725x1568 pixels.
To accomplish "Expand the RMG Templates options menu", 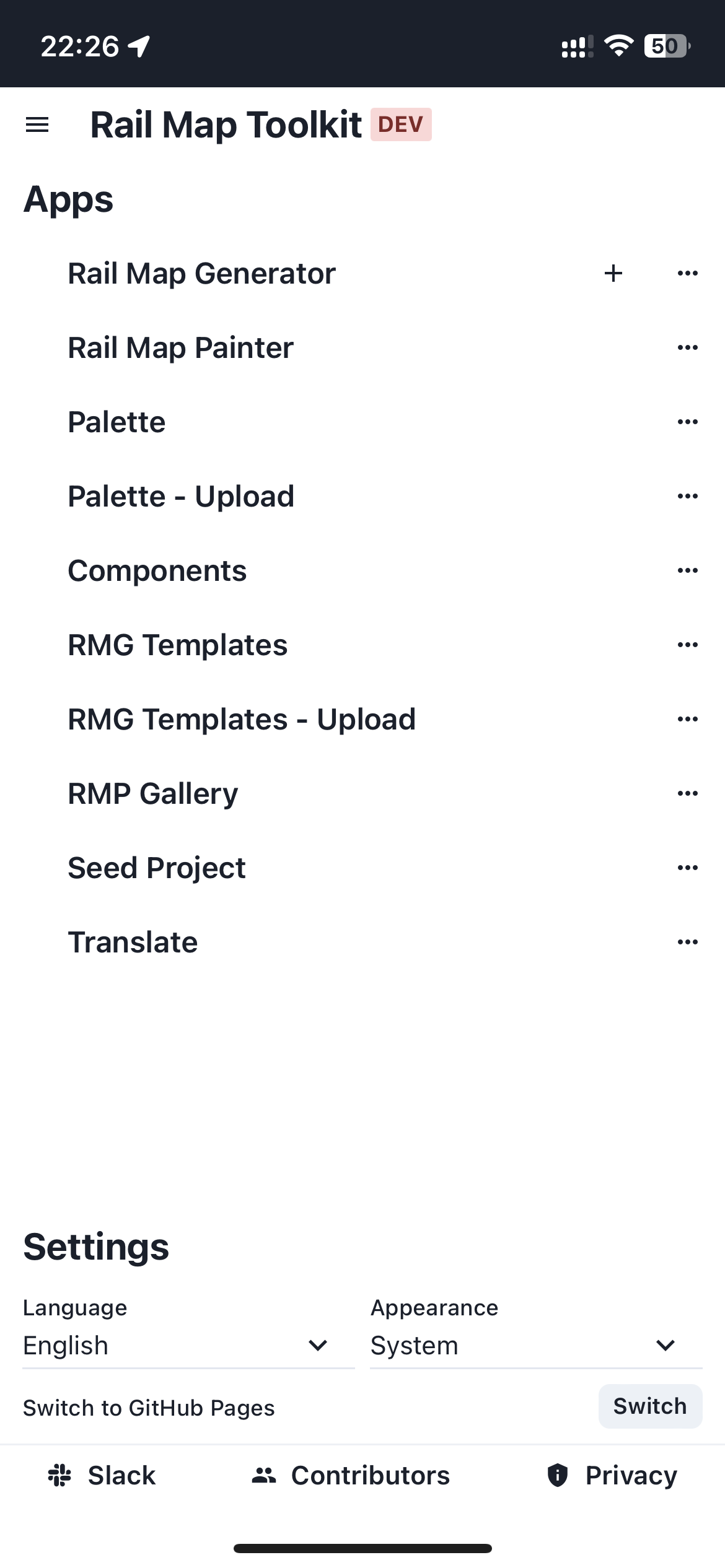I will pos(688,644).
